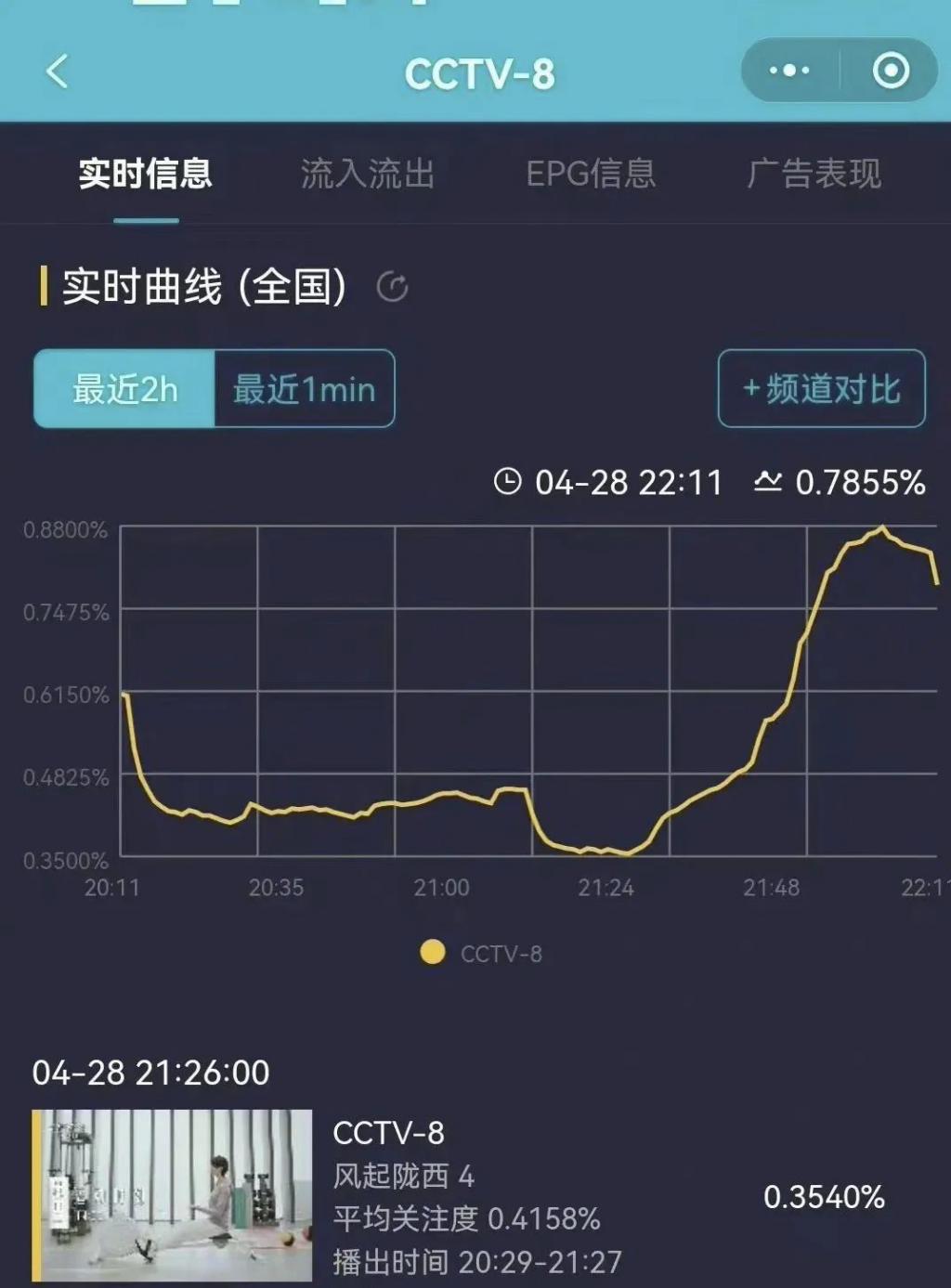Select the 广告表现 tab
951x1288 pixels.
pos(814,174)
